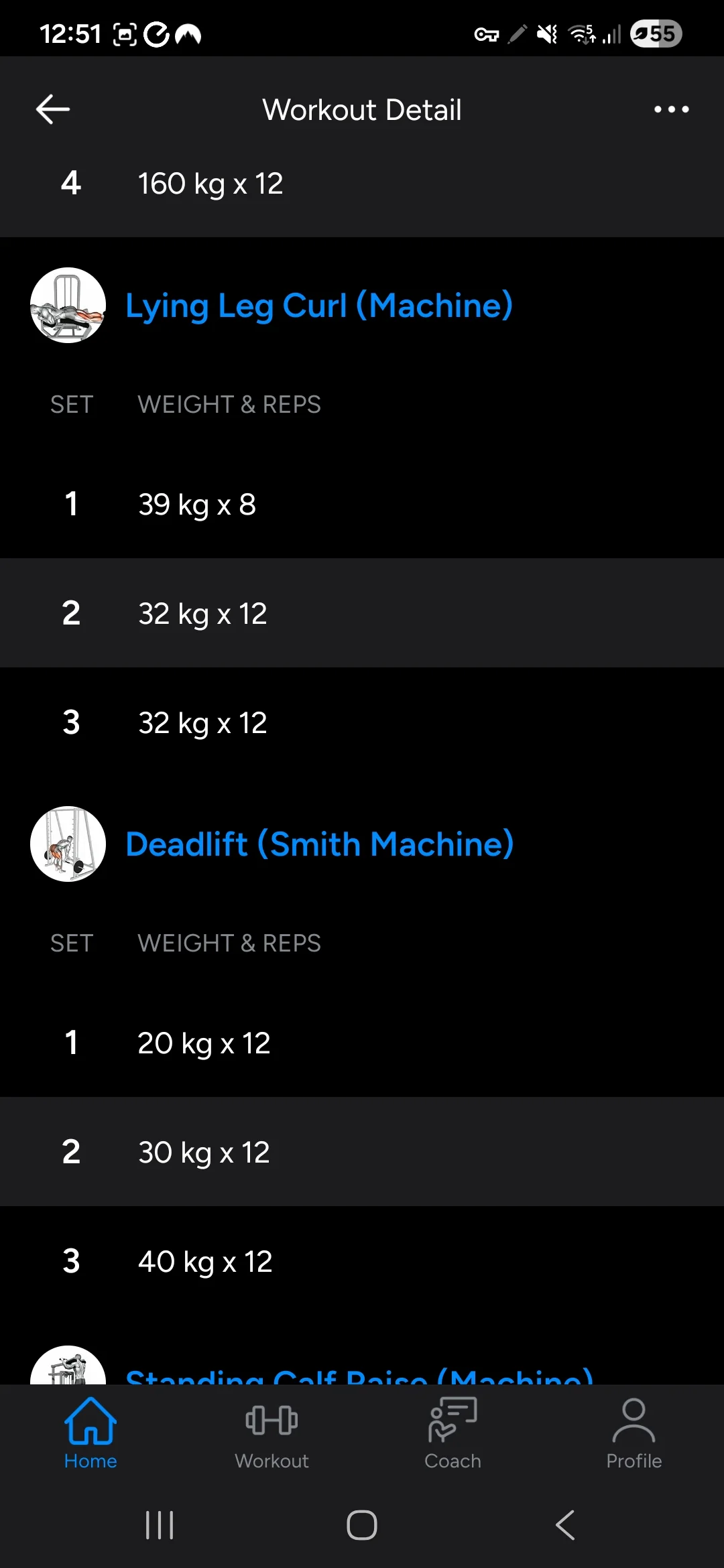
Task: Open Lying Leg Curl (Machine) exercise
Action: tap(318, 306)
